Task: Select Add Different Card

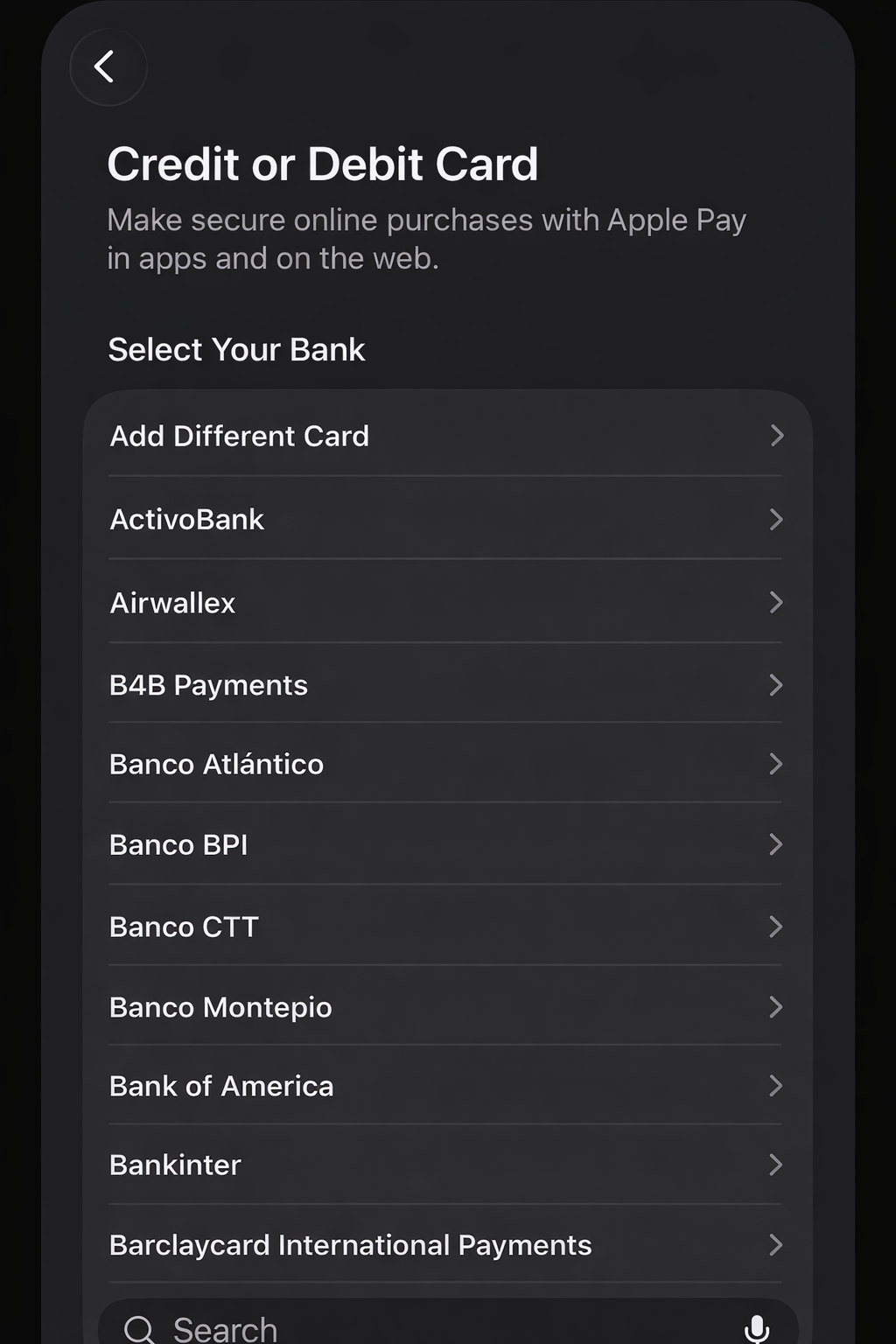Action: tap(446, 436)
